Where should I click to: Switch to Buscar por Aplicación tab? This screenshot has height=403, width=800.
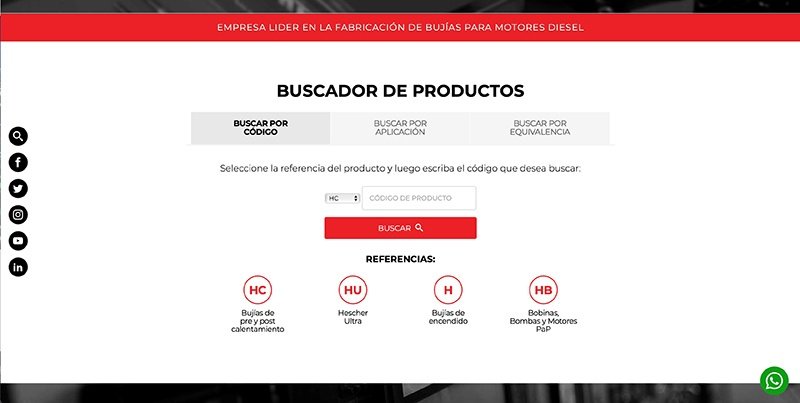pyautogui.click(x=400, y=128)
